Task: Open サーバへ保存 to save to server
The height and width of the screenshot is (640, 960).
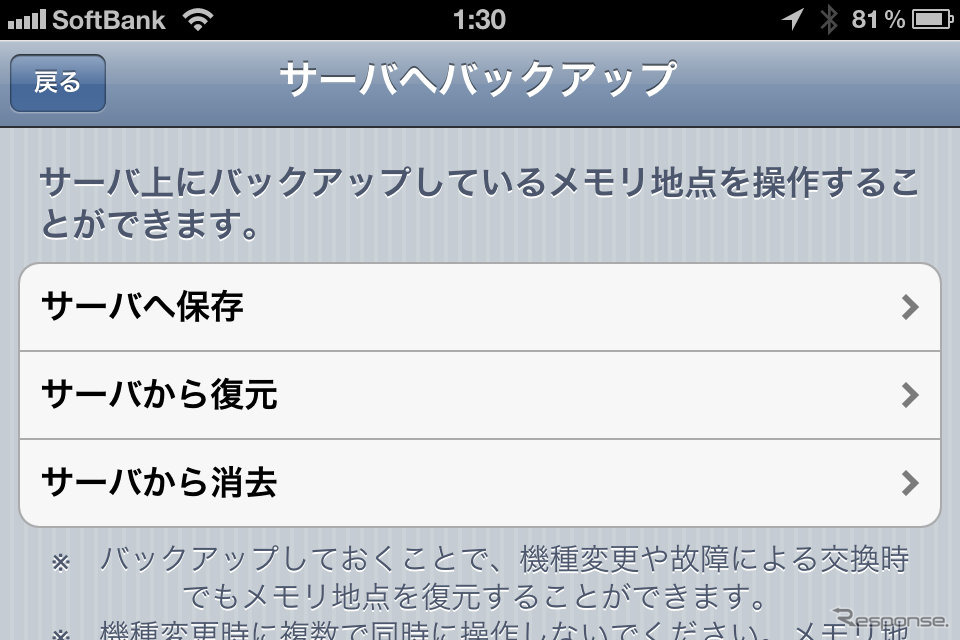Action: pos(480,307)
